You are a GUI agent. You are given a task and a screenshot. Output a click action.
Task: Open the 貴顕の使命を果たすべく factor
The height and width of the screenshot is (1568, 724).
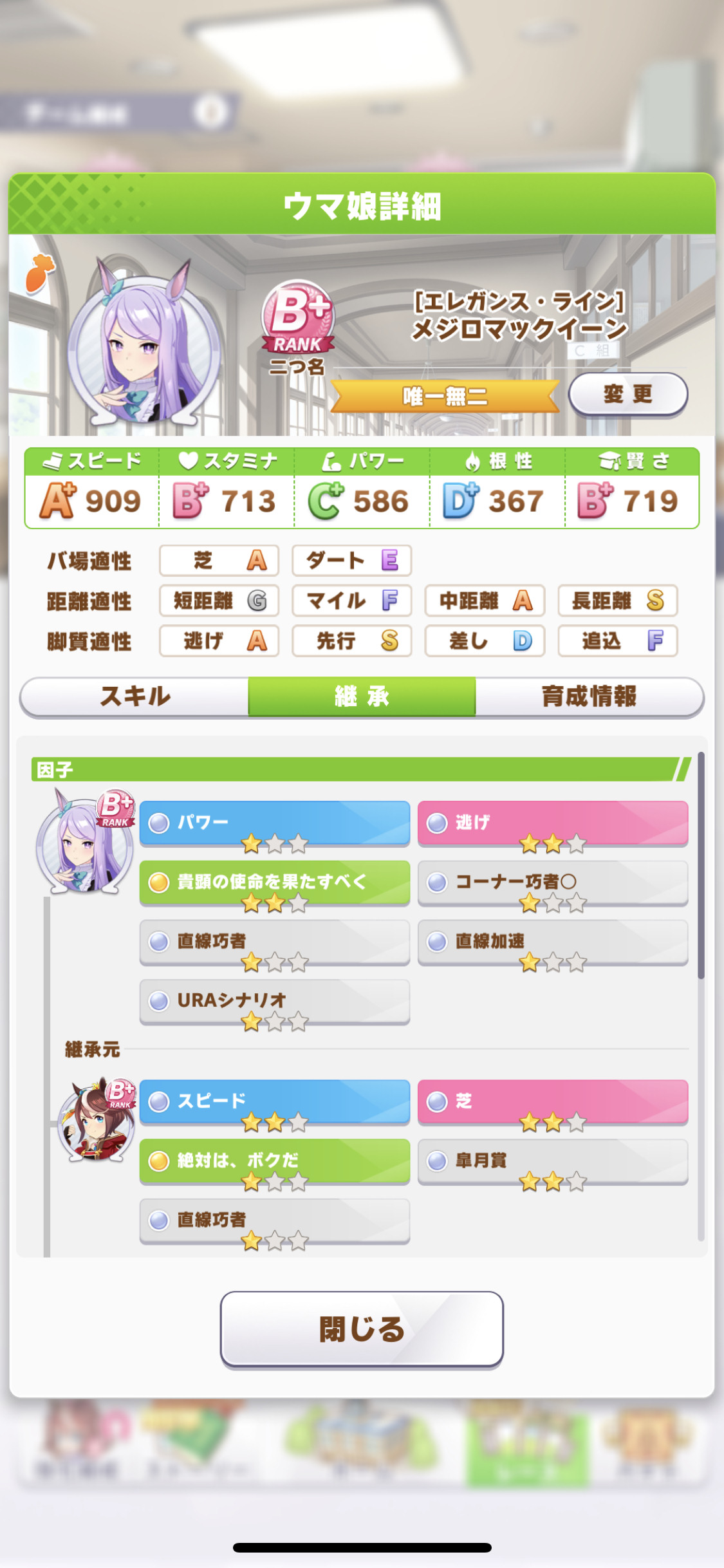coord(275,882)
